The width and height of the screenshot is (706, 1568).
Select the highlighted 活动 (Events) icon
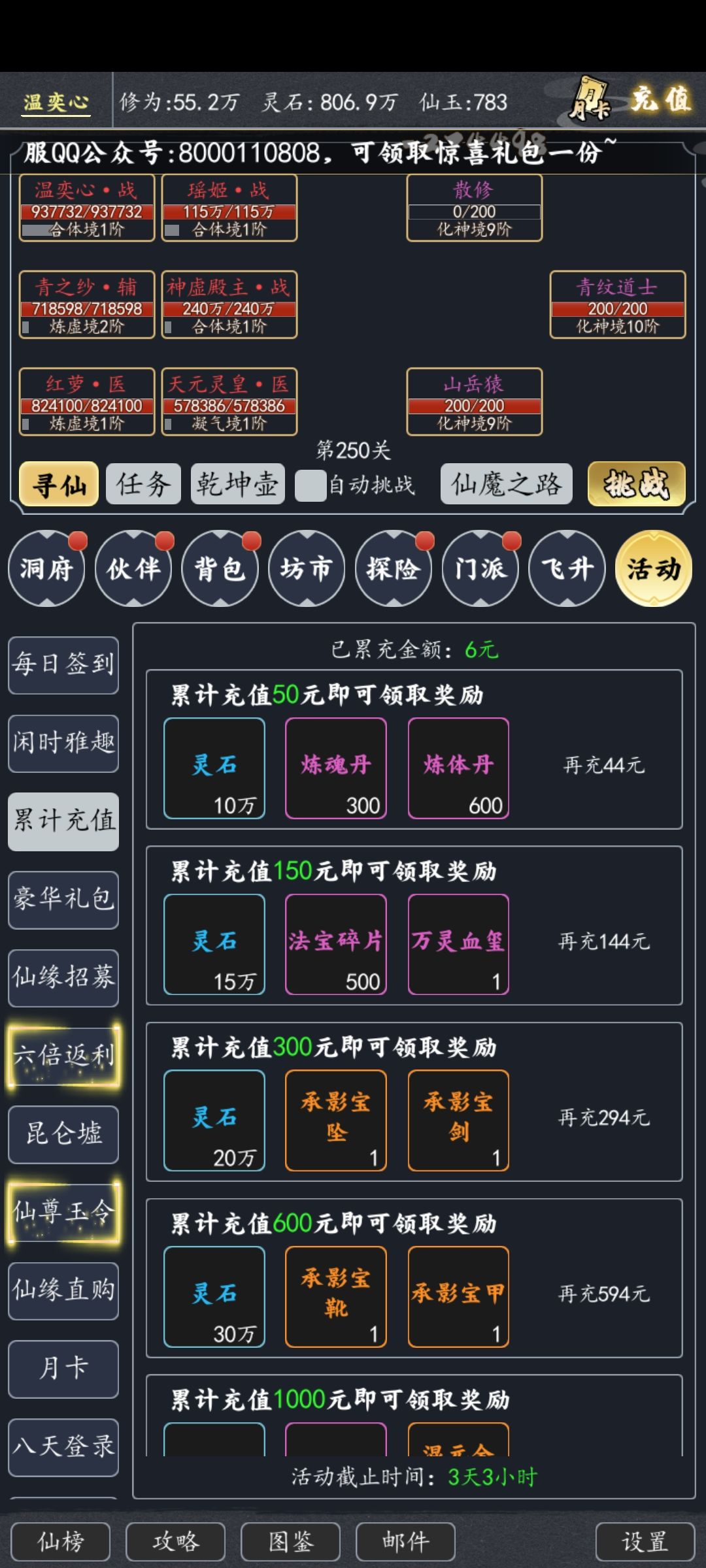pos(653,568)
